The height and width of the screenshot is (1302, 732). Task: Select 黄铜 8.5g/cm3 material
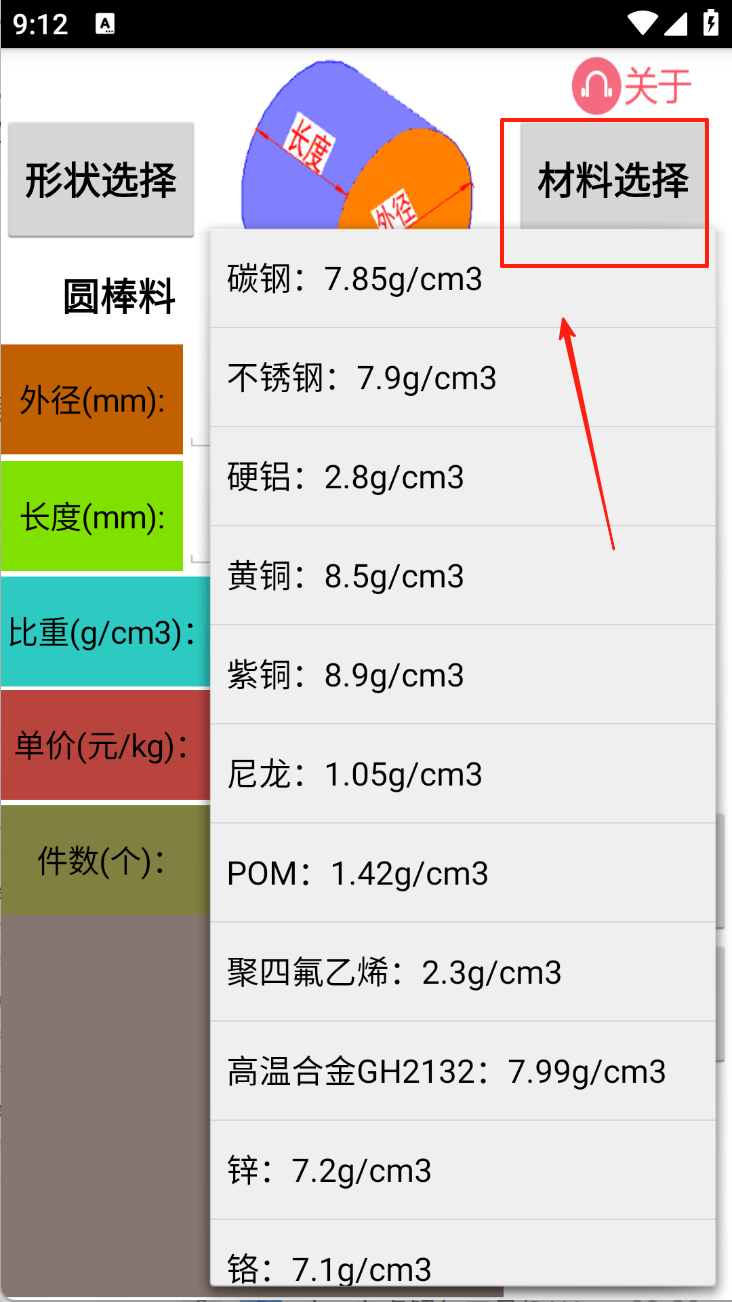tap(462, 576)
